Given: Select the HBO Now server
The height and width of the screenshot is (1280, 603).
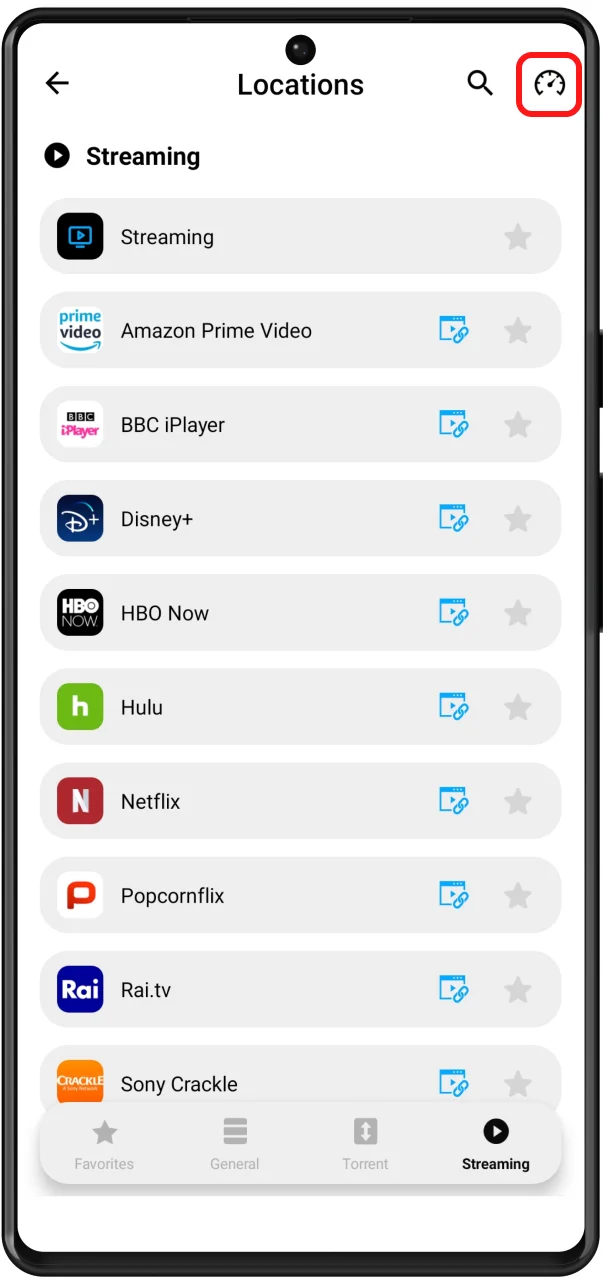Looking at the screenshot, I should [x=165, y=613].
